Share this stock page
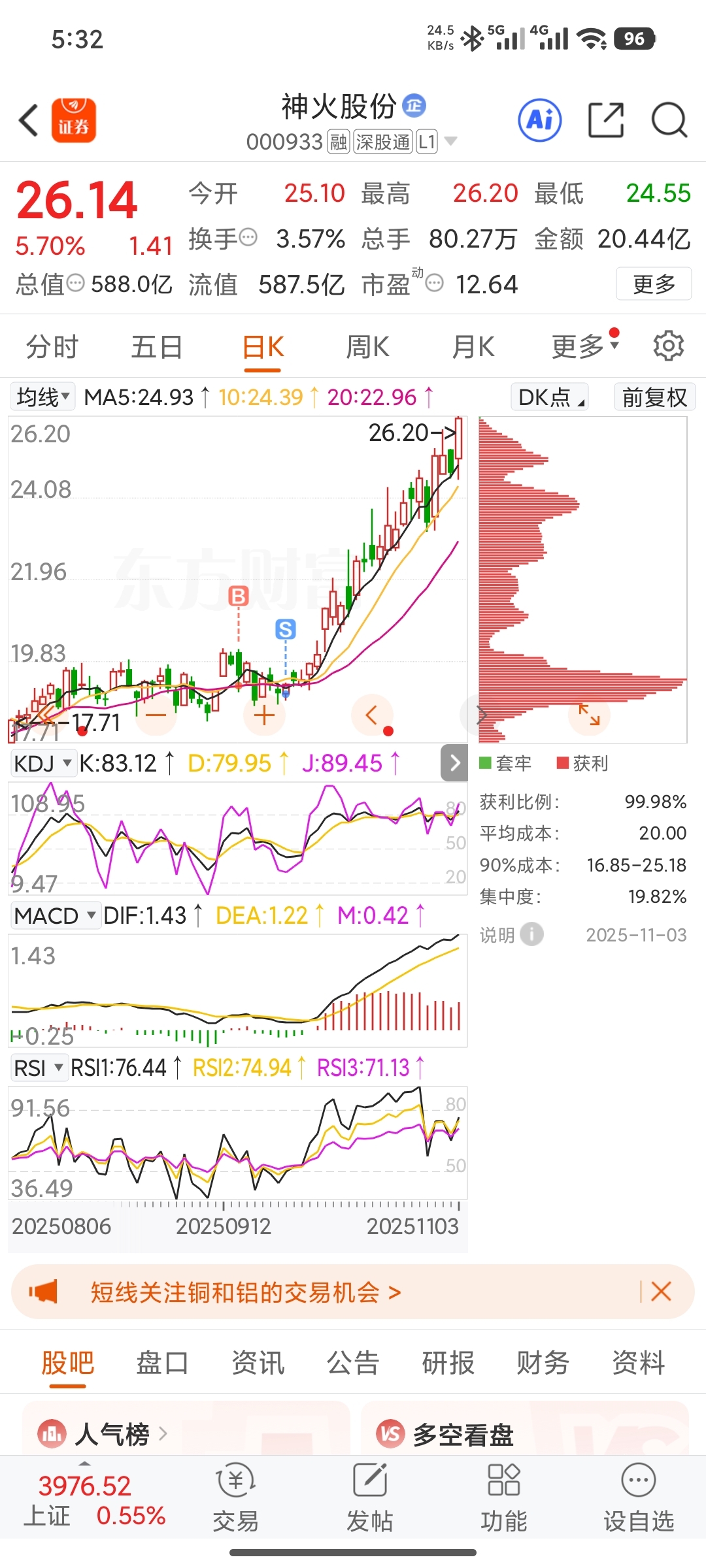Viewport: 706px width, 1568px height. pyautogui.click(x=606, y=120)
